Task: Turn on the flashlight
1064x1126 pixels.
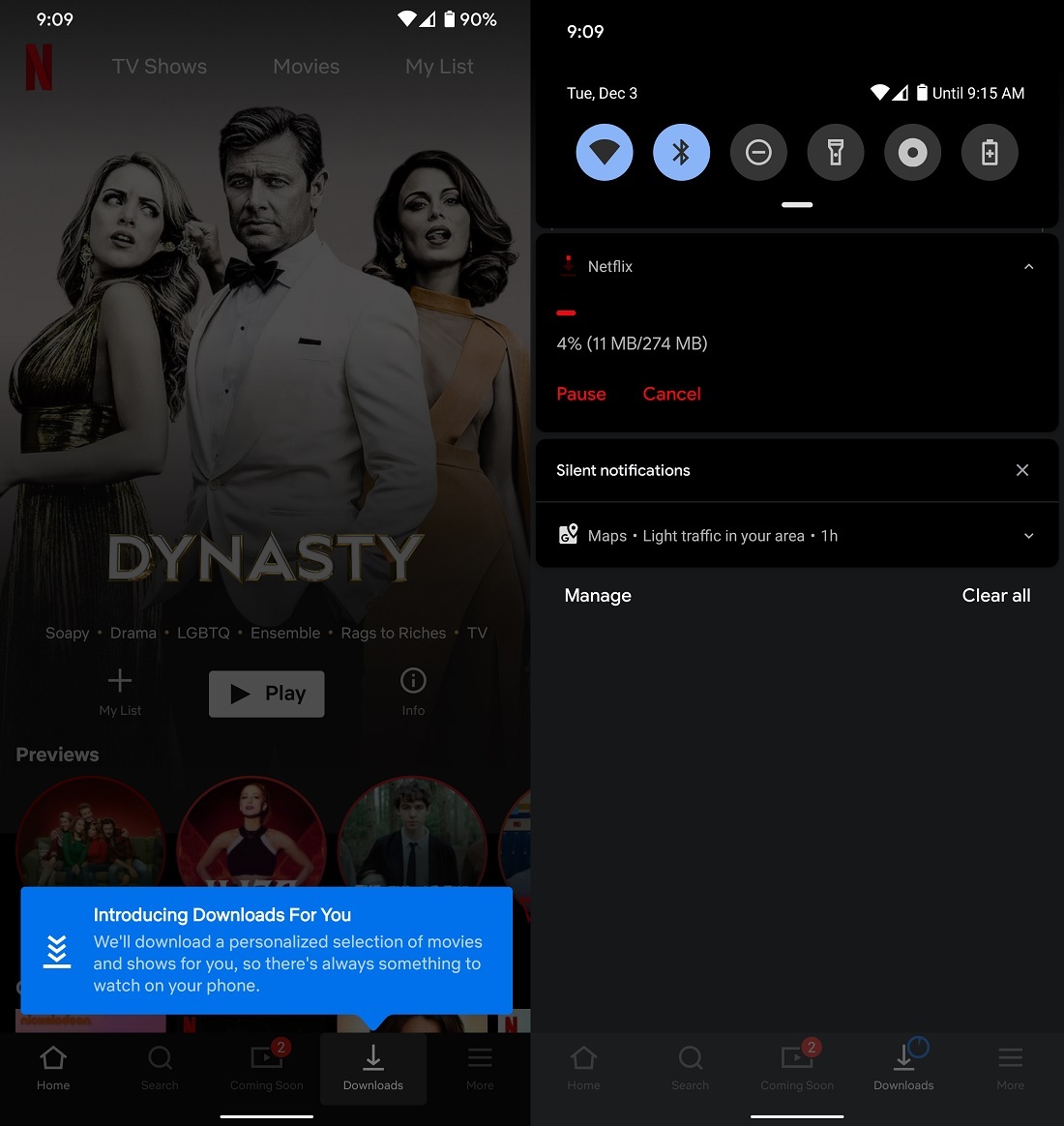Action: [836, 153]
